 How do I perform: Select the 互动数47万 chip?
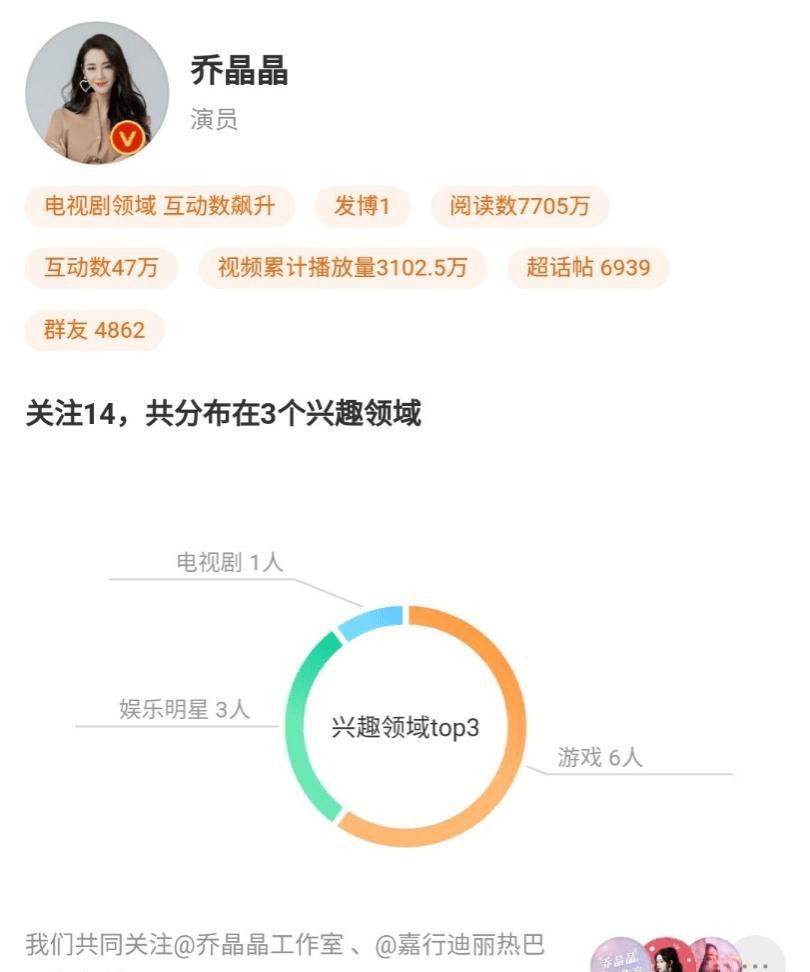coord(100,268)
